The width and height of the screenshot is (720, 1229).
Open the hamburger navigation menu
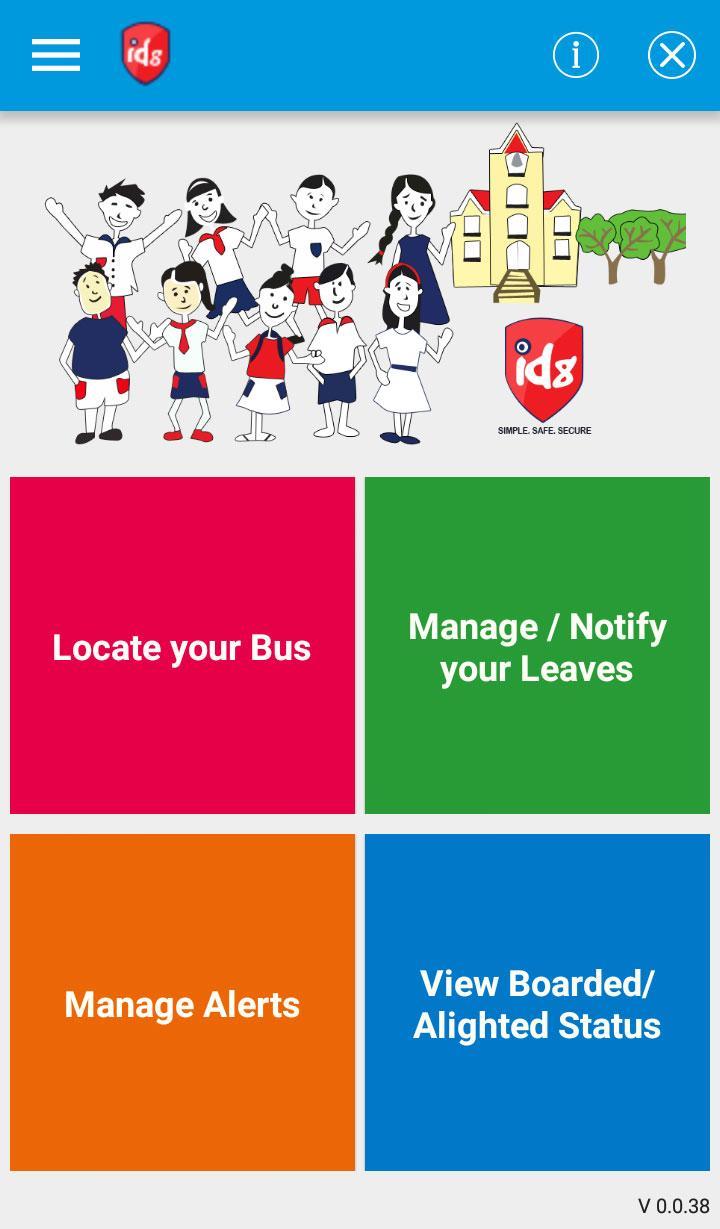coord(55,55)
